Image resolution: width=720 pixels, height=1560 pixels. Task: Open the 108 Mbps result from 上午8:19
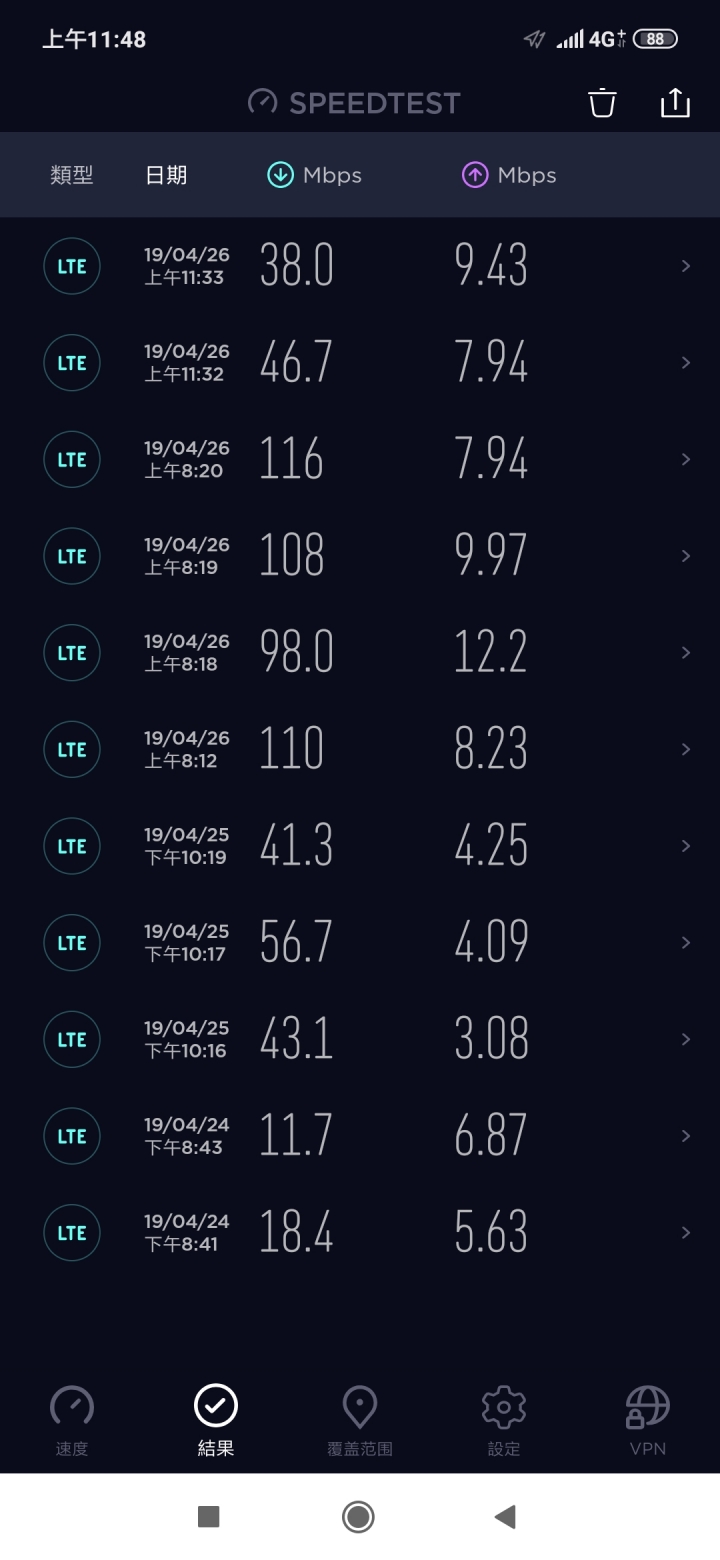click(x=360, y=556)
